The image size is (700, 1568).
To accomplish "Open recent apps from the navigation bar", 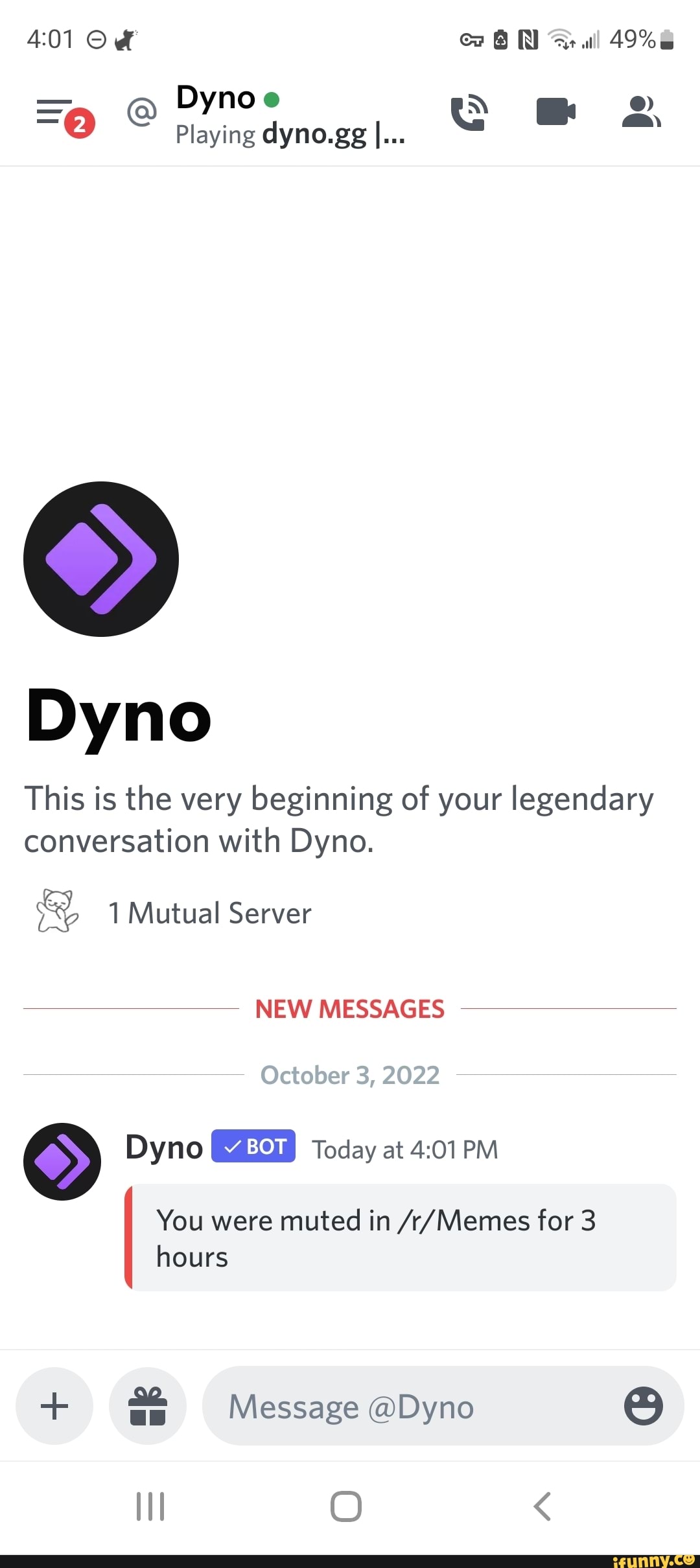I will tap(150, 1506).
